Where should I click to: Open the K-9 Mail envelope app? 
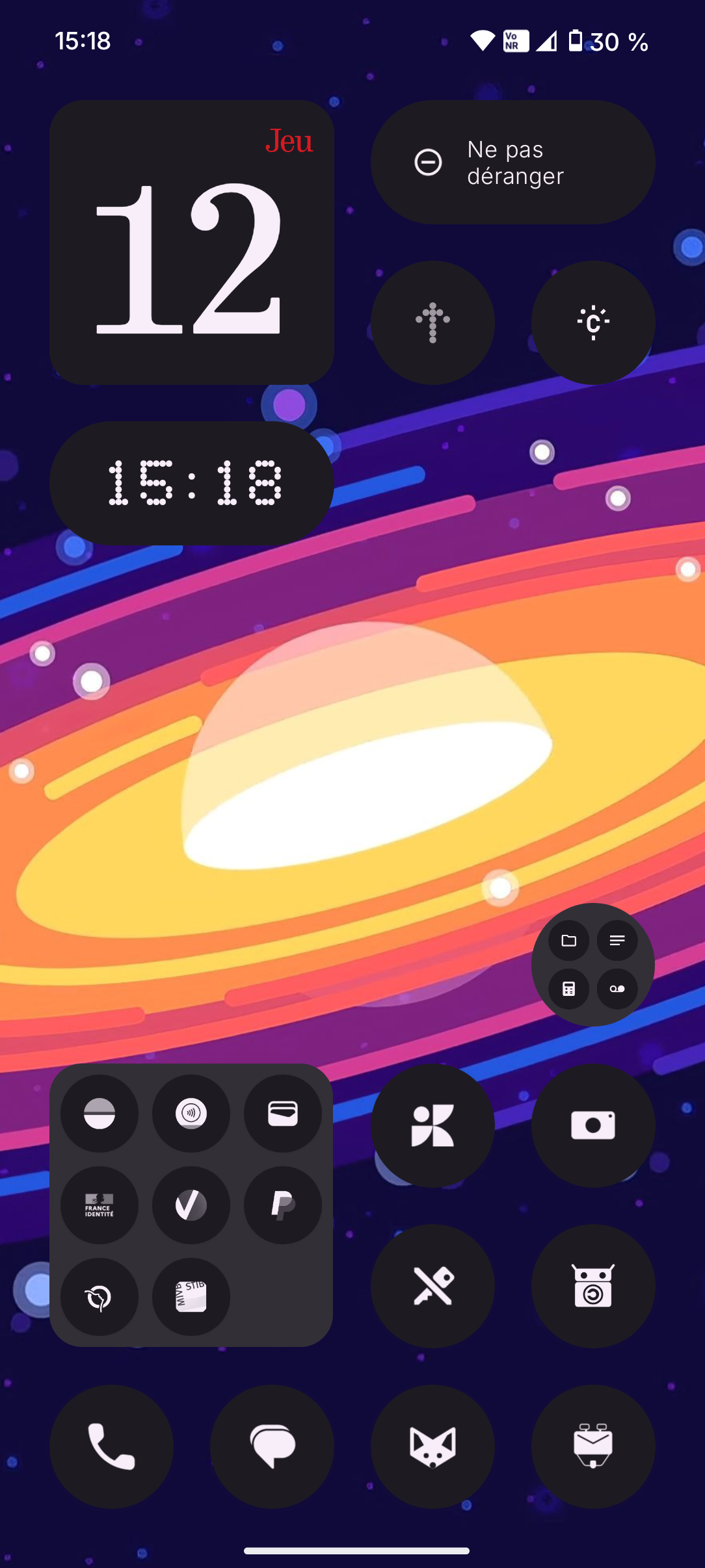(592, 1446)
